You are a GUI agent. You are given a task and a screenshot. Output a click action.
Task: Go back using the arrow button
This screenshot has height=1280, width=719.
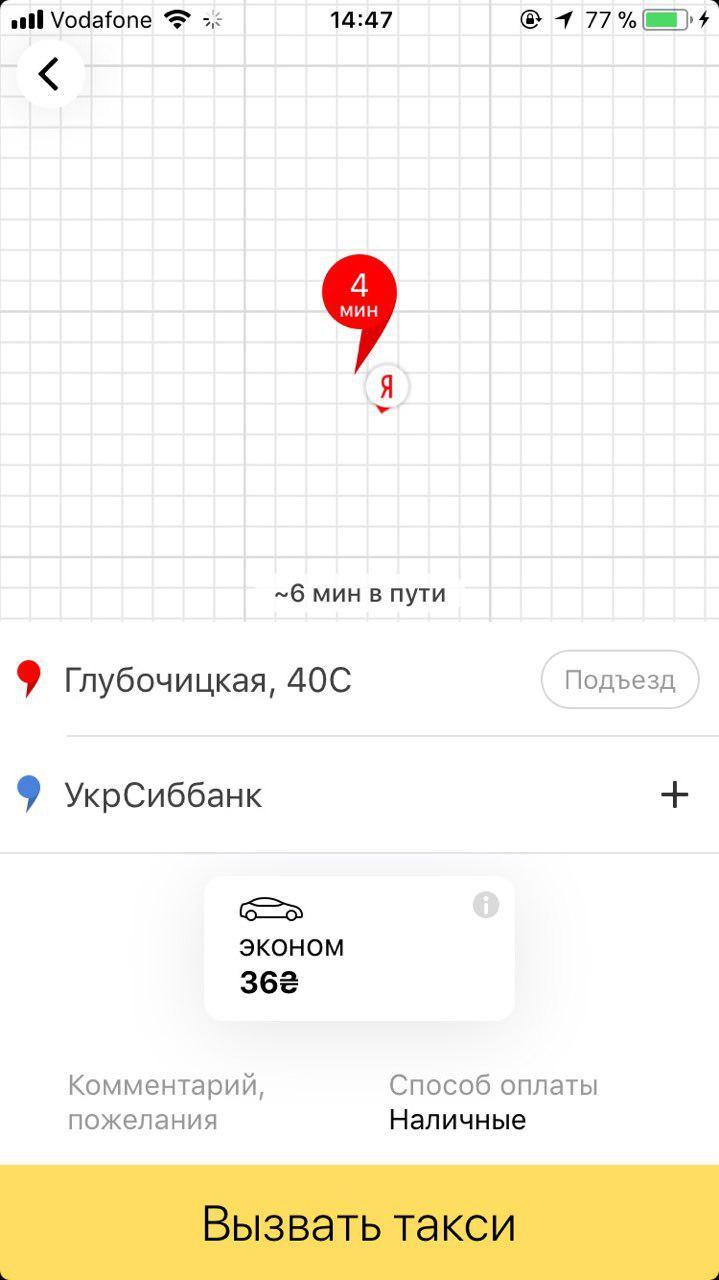point(50,73)
